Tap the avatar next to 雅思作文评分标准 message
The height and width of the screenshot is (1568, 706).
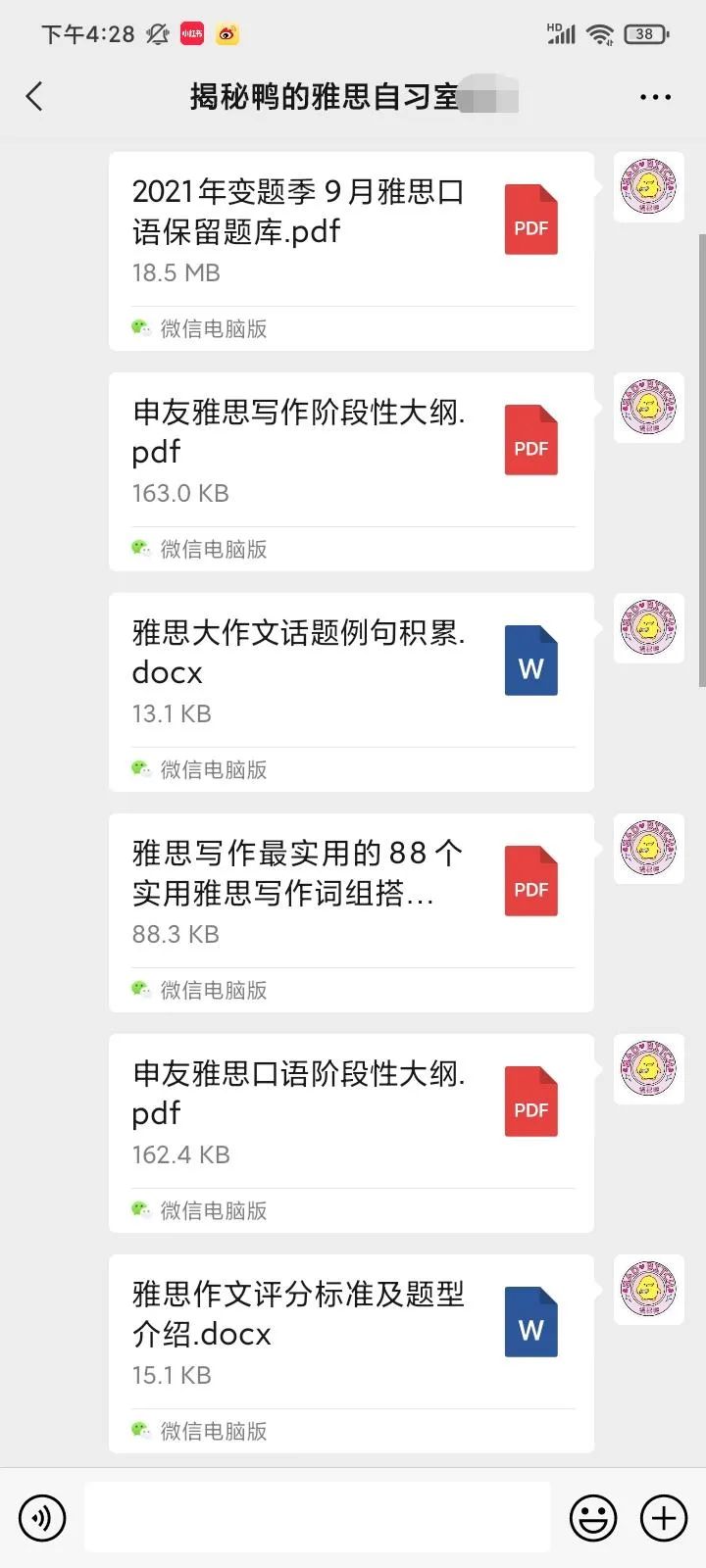pyautogui.click(x=648, y=1291)
